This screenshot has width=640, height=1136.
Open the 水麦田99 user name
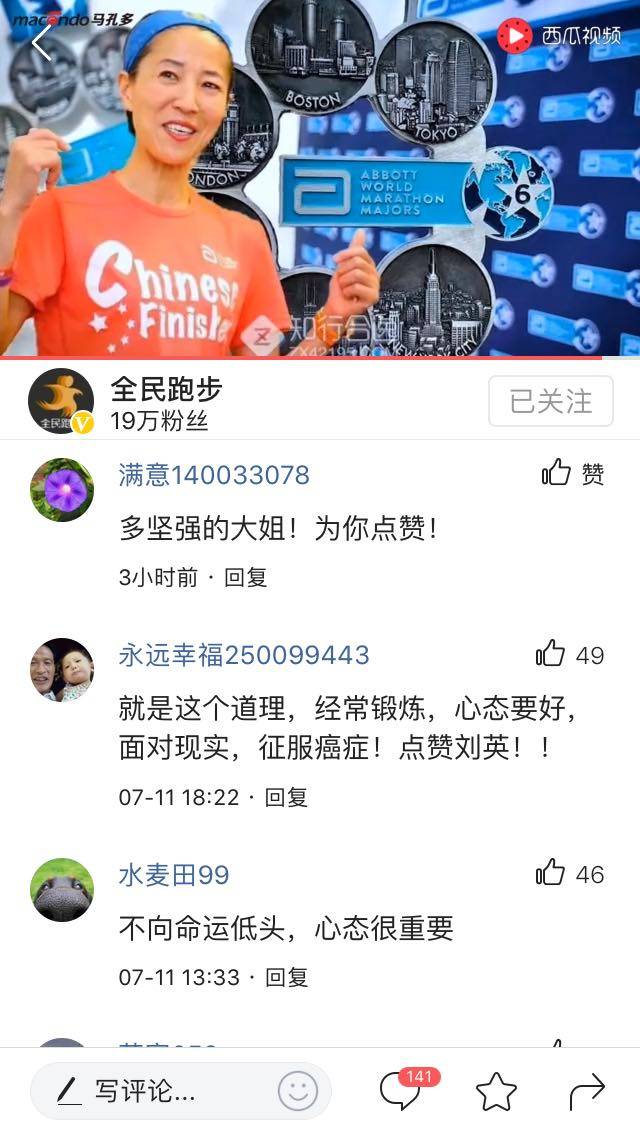(x=174, y=875)
